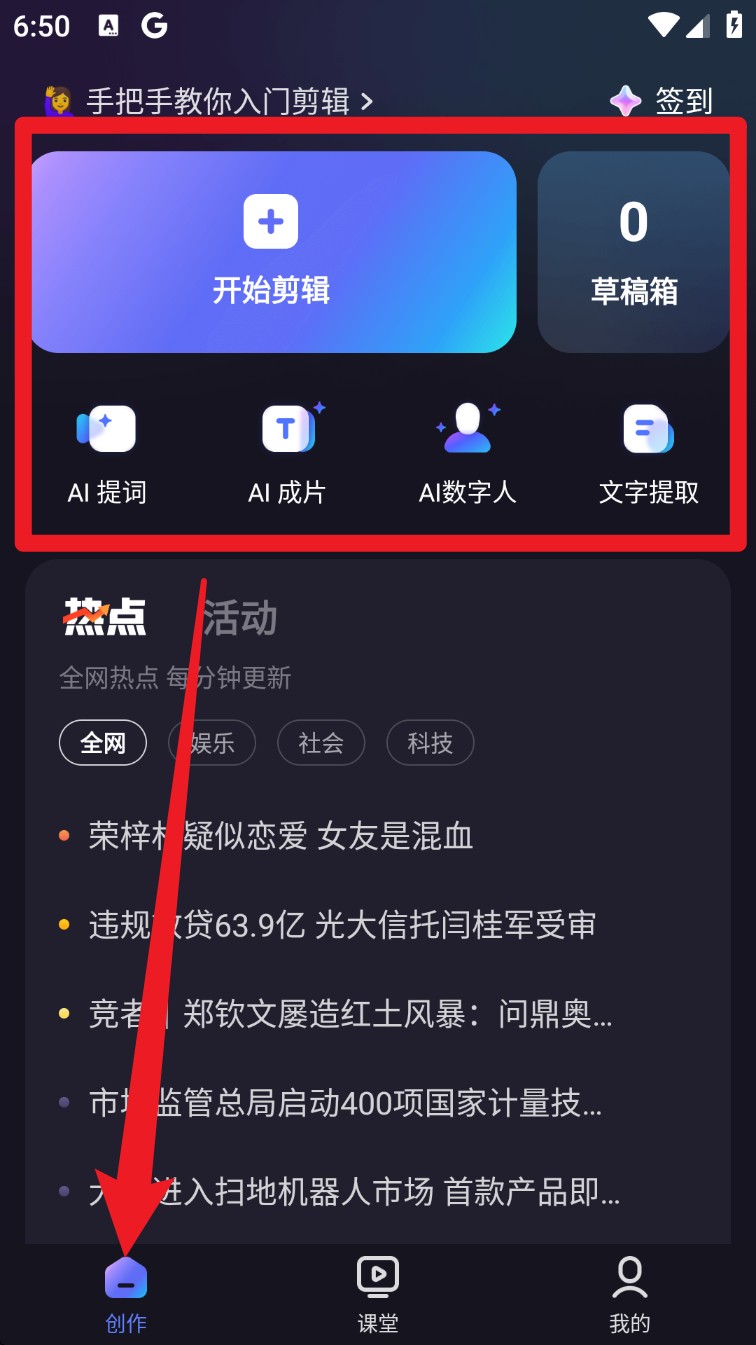Switch to the 活动 tab
The height and width of the screenshot is (1345, 756).
pos(240,618)
